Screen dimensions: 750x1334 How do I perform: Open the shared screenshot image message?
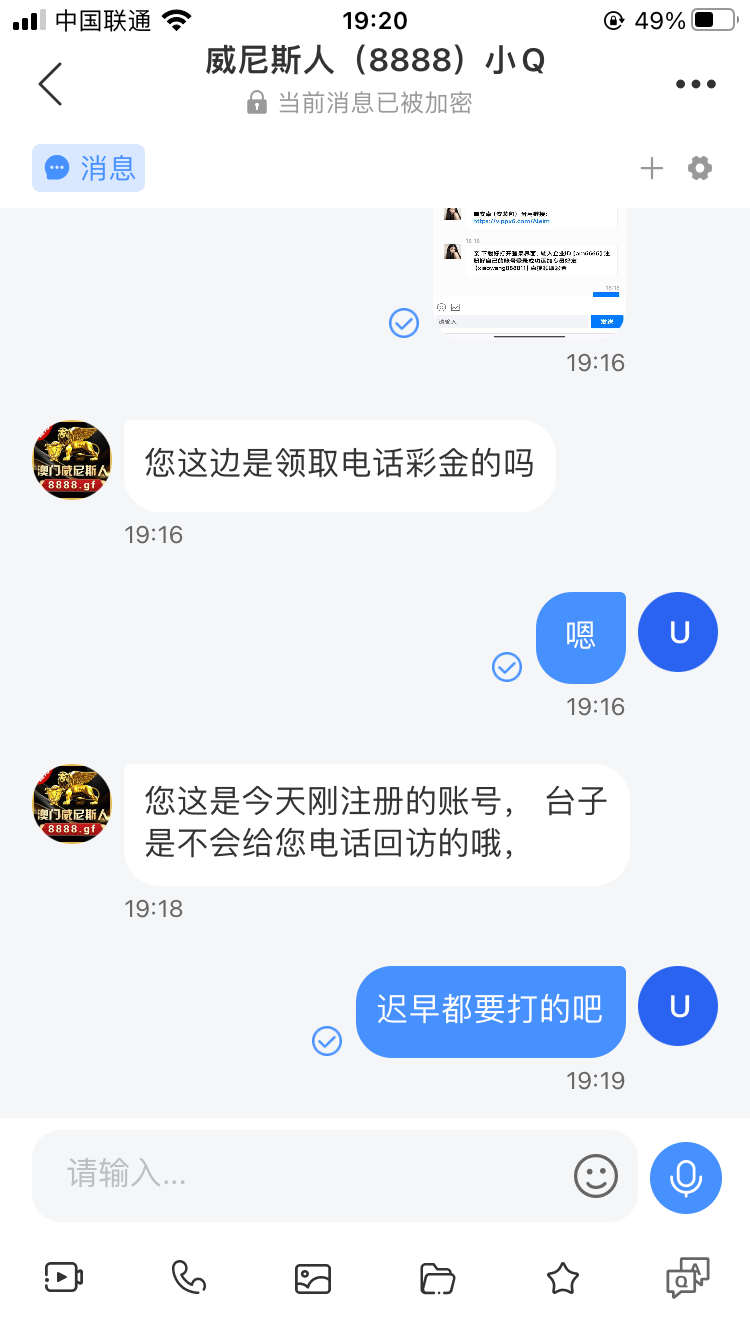point(530,270)
